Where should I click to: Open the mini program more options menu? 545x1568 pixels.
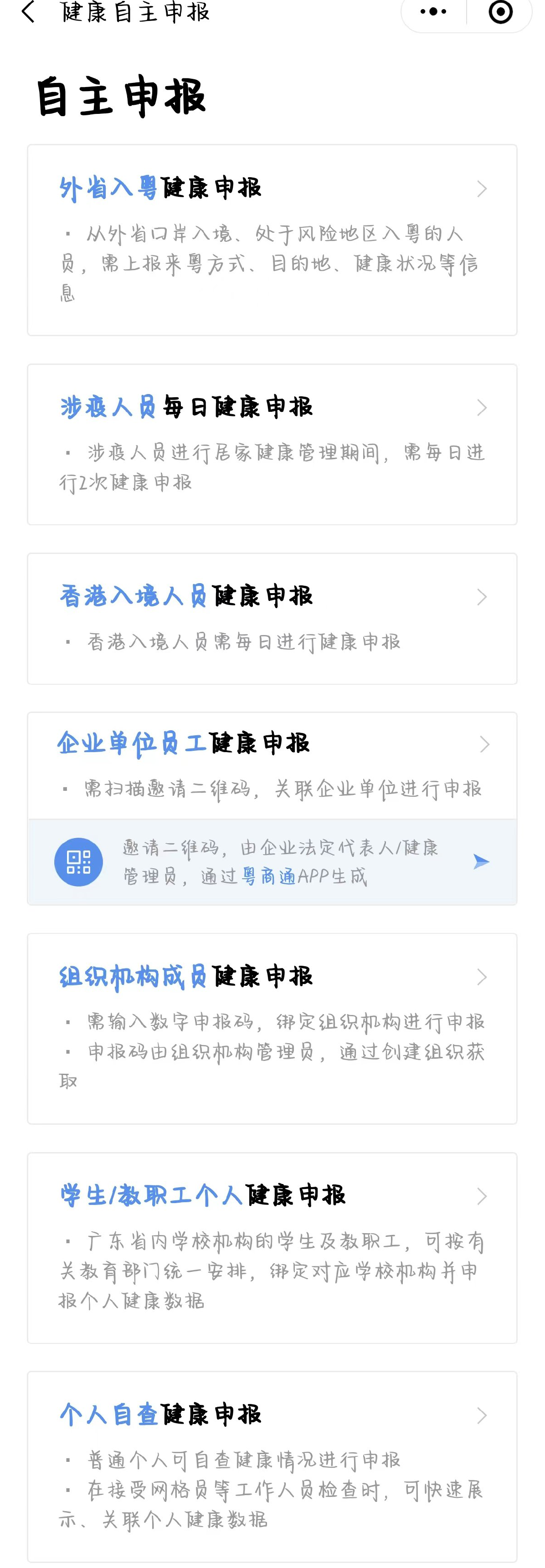coord(433,12)
